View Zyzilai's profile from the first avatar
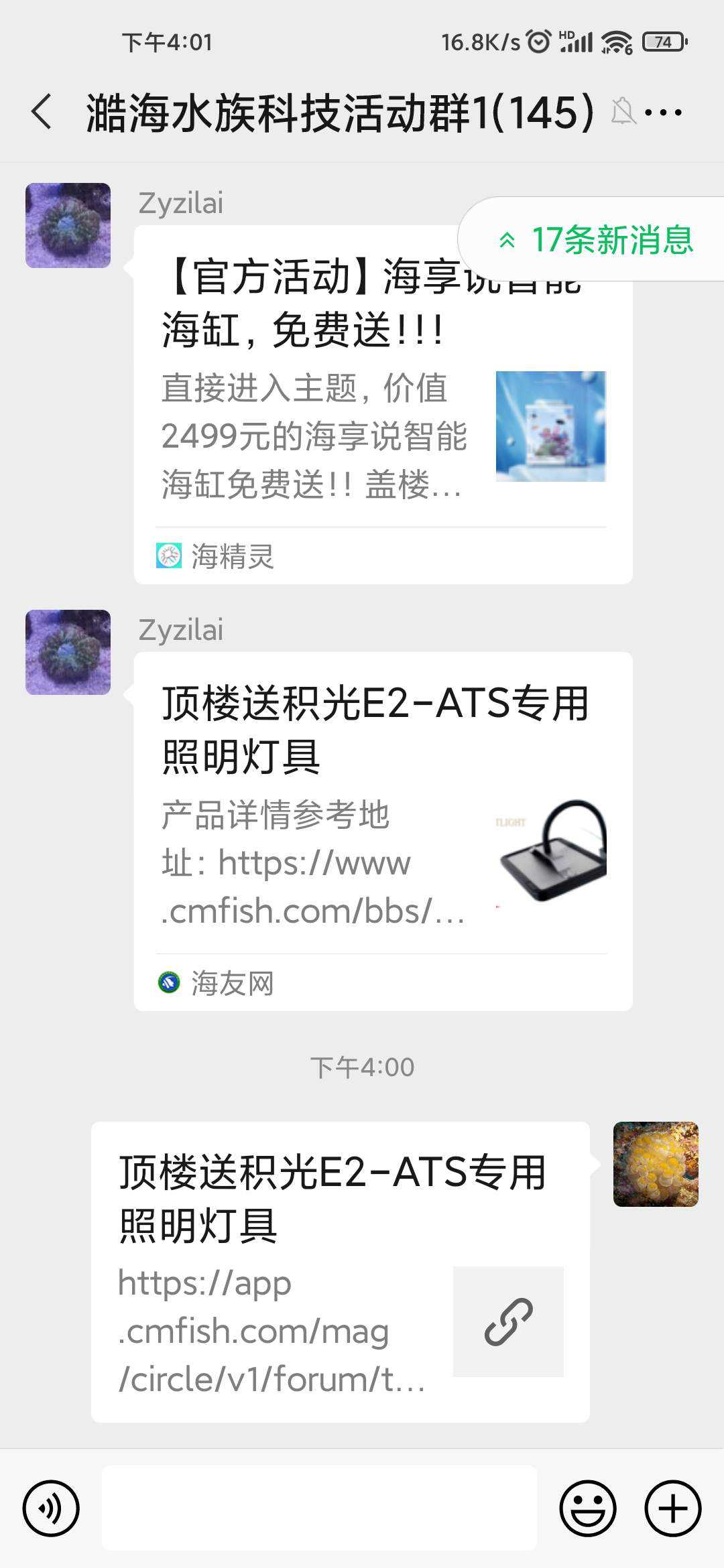The image size is (724, 1568). pyautogui.click(x=68, y=225)
